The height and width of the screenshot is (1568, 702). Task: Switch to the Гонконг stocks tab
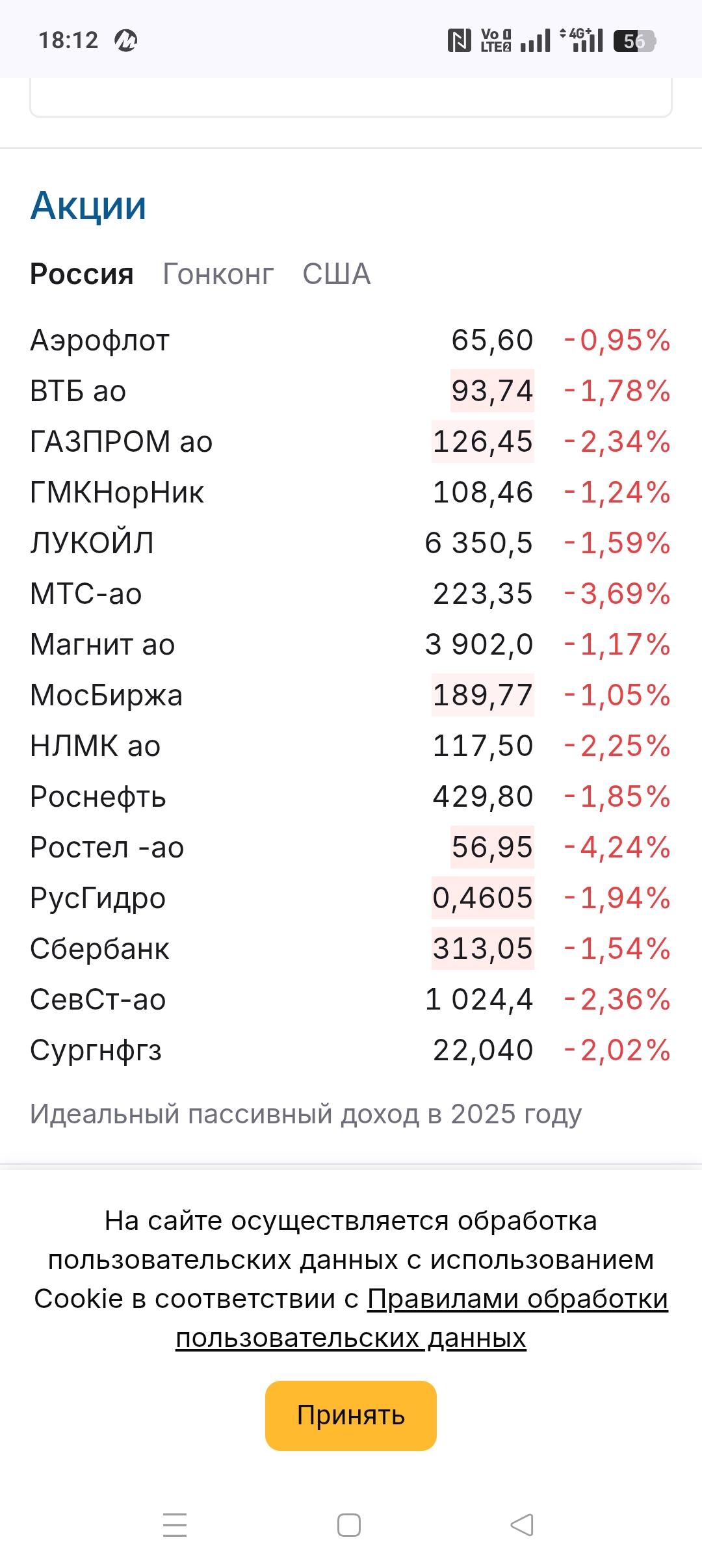click(x=218, y=274)
